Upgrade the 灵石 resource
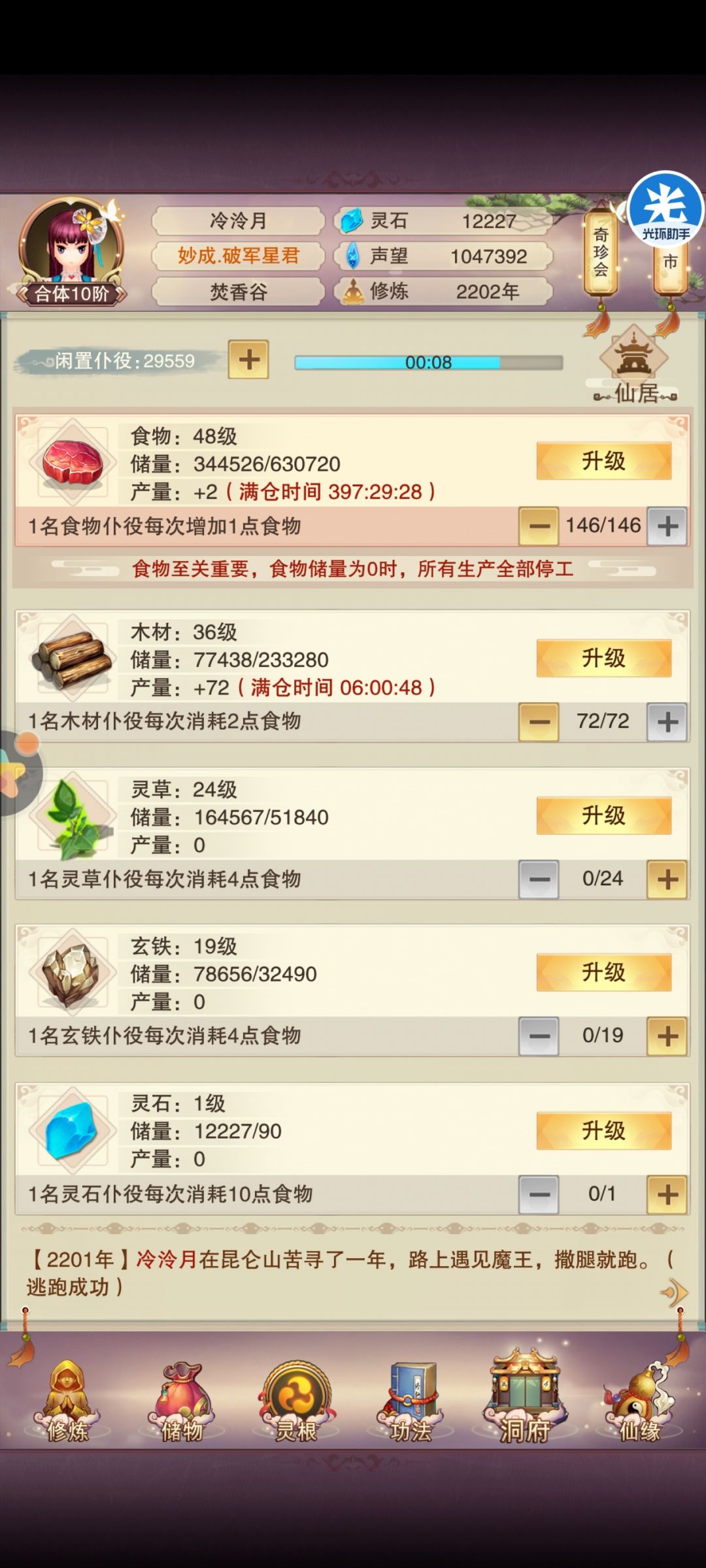This screenshot has width=706, height=1568. tap(603, 1132)
